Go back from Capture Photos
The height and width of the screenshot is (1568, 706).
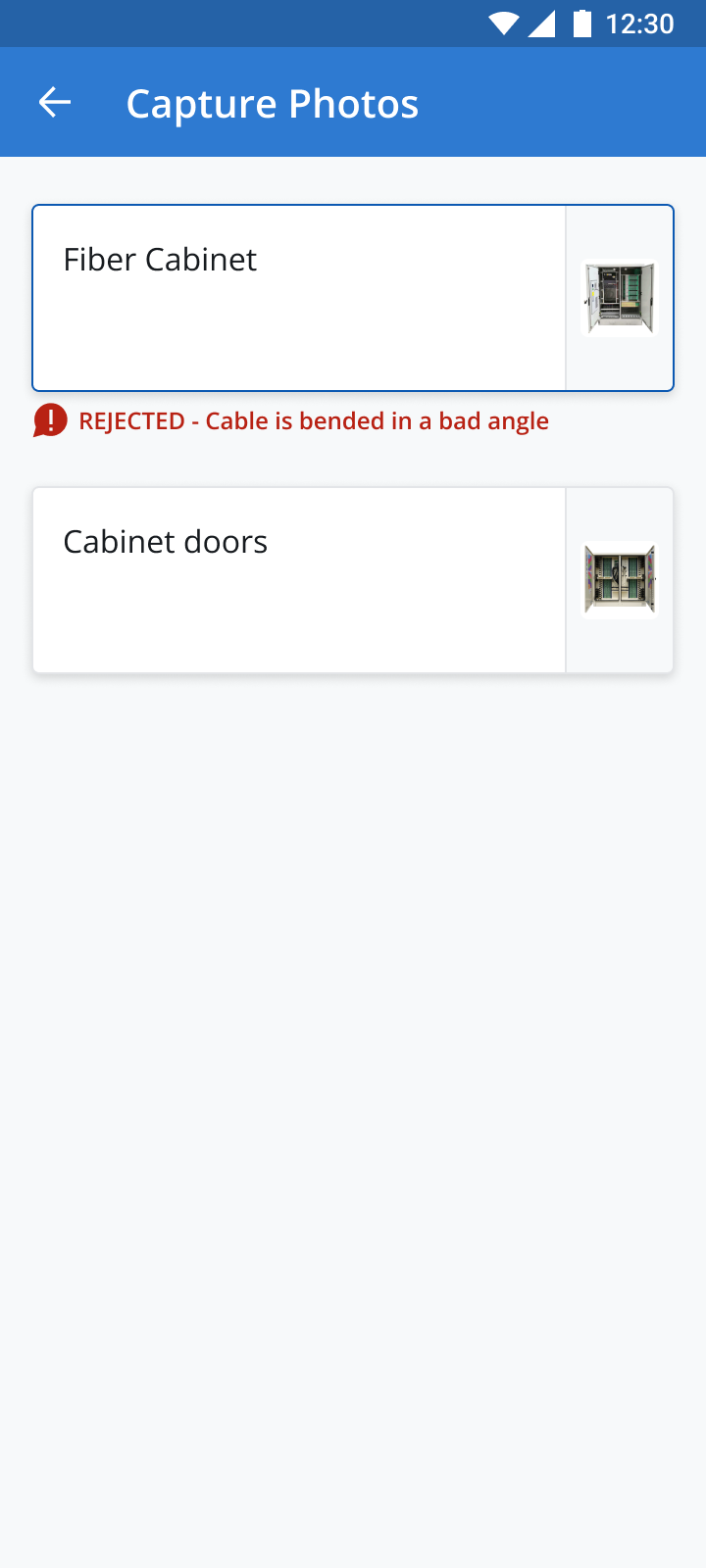pos(55,102)
